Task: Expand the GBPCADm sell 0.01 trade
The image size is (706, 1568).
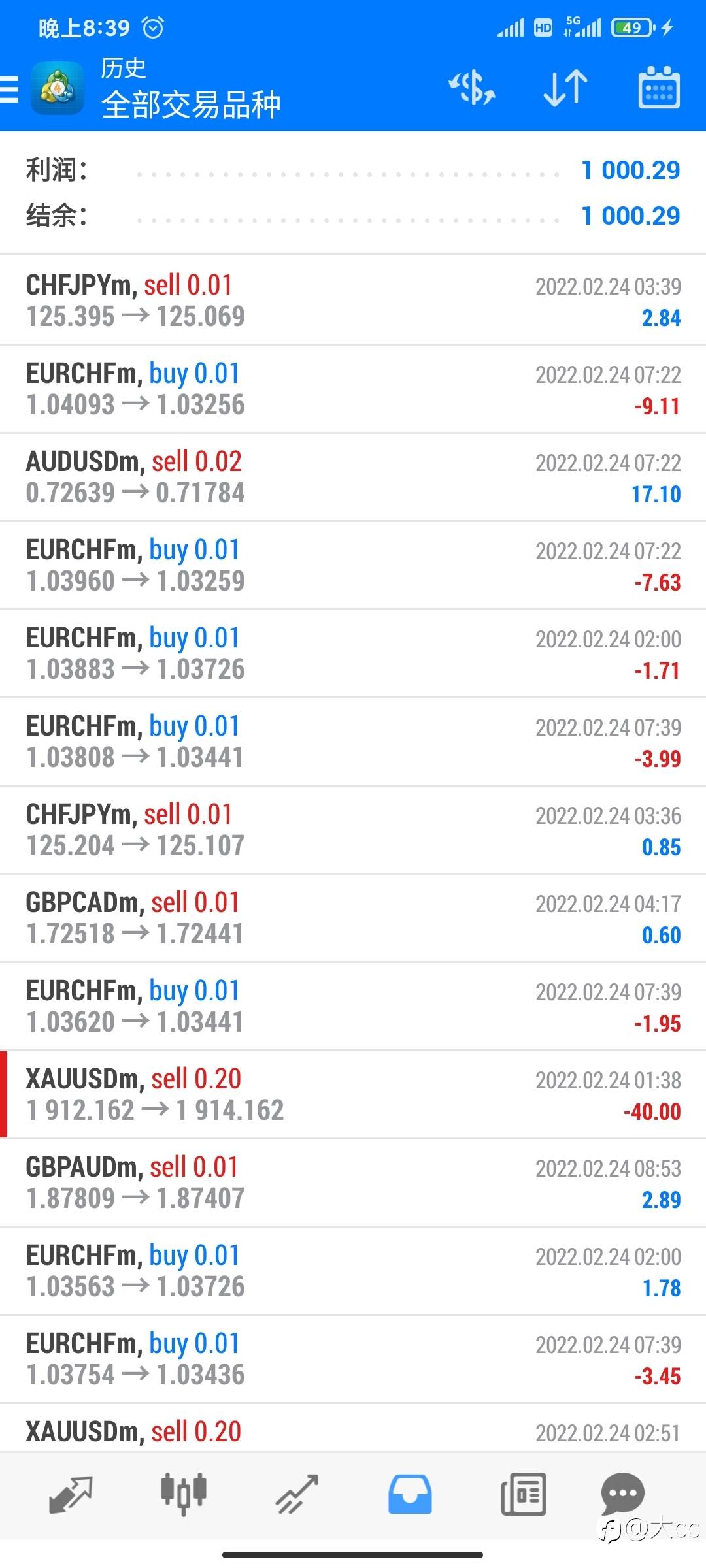Action: 353,918
